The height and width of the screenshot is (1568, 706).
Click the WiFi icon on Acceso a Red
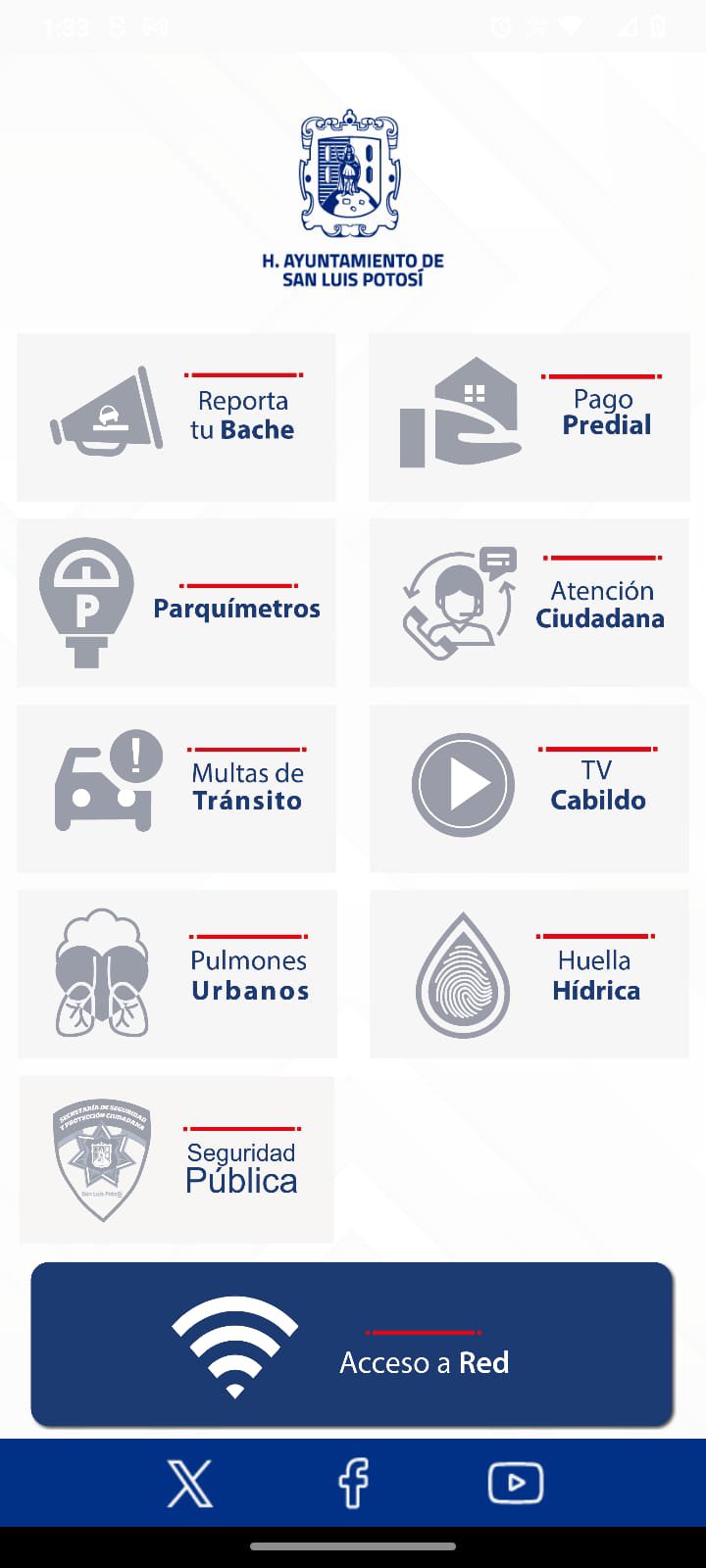[234, 1341]
